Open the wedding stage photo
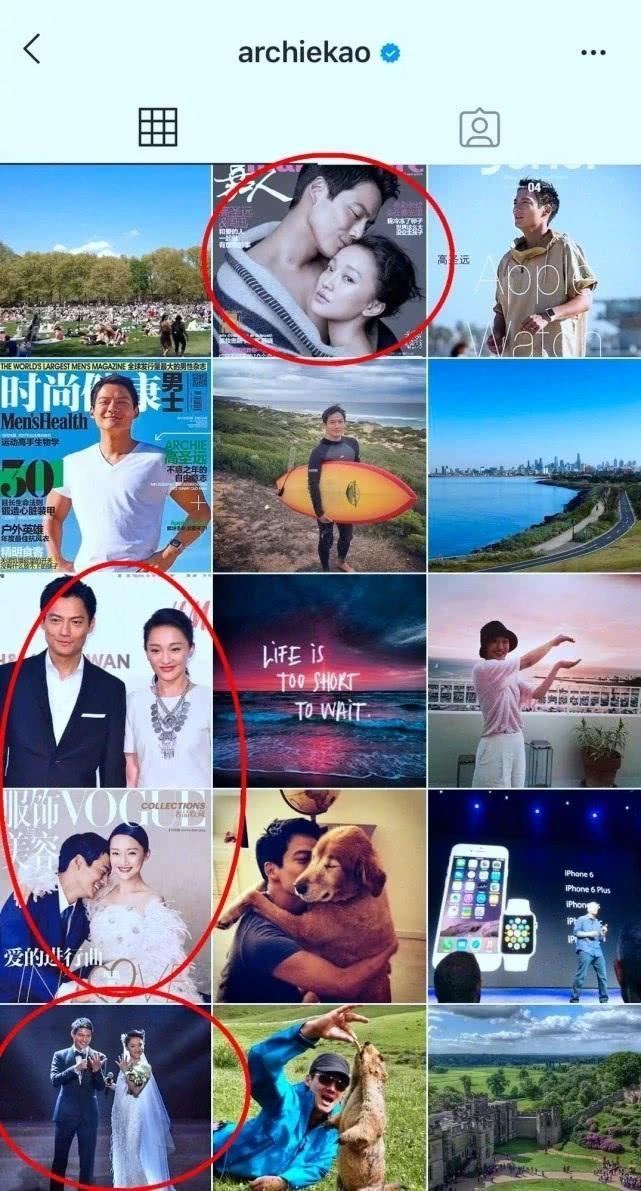 [105, 1098]
